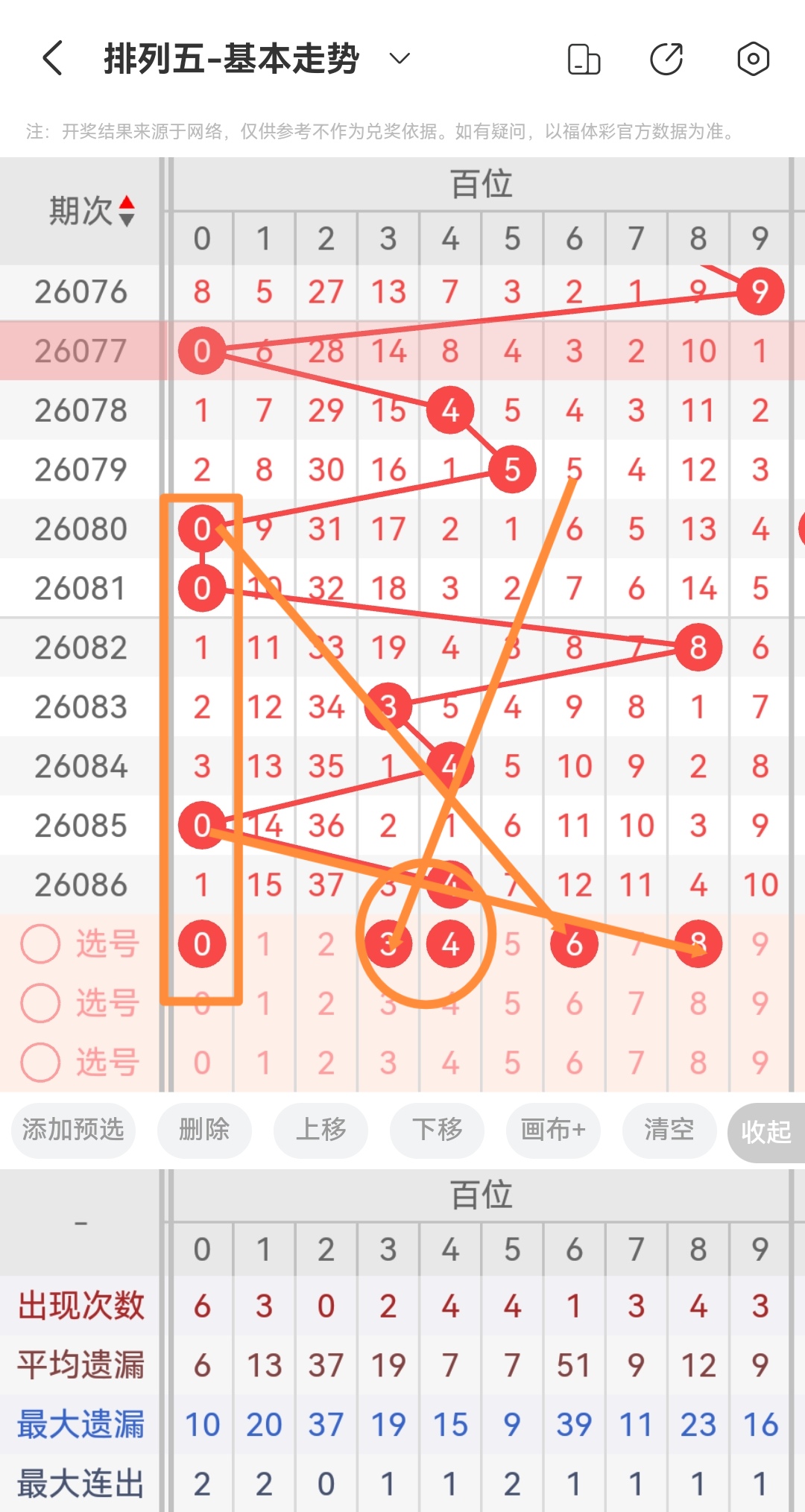This screenshot has height=1512, width=805.
Task: Select number 0 in the first 选号 row
Action: [202, 943]
